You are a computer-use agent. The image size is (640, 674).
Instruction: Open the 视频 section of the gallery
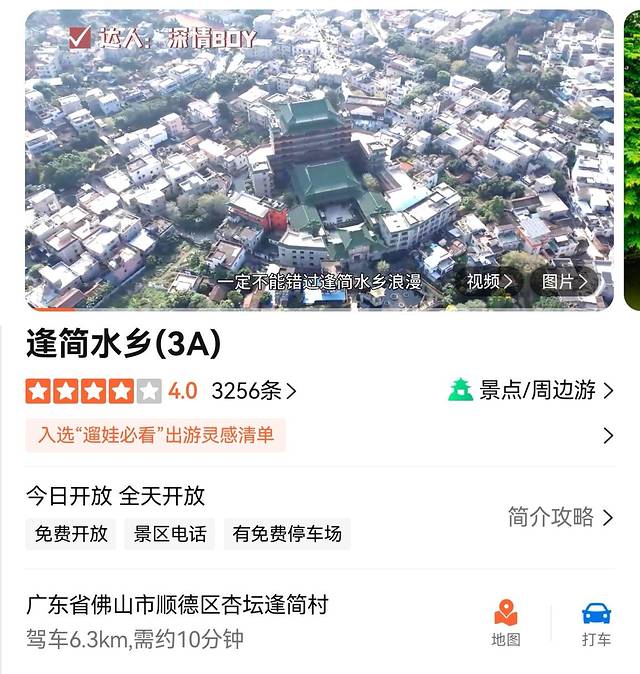point(490,282)
